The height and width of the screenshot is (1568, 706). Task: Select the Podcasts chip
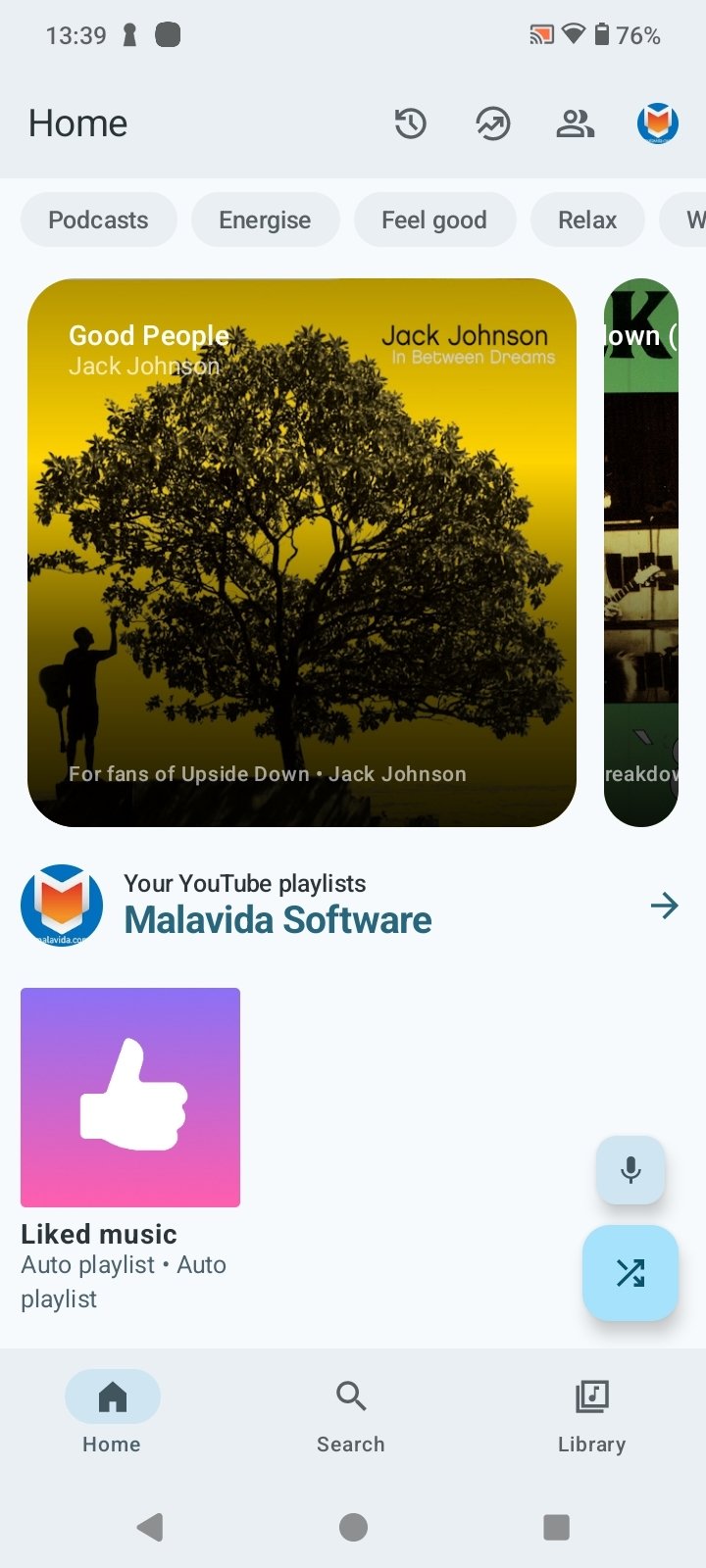coord(98,220)
